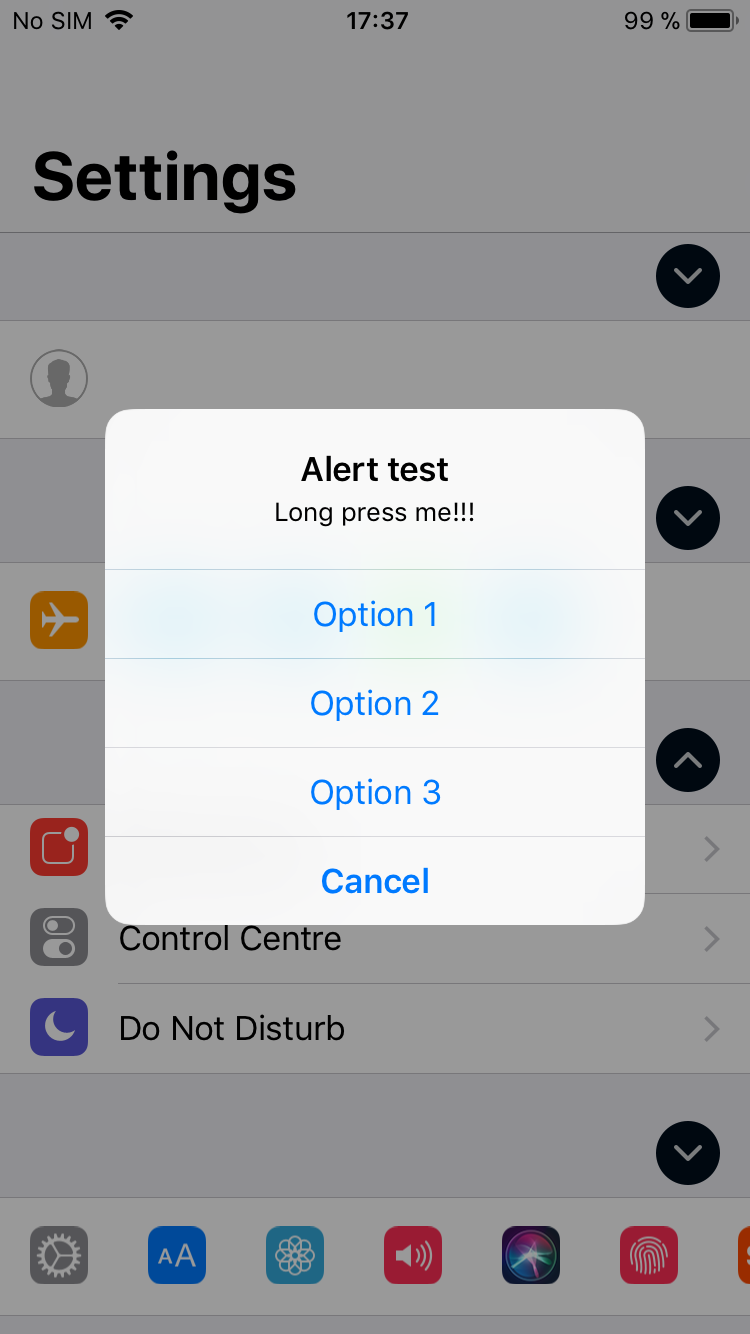
Task: Pick Option 3 in the alert
Action: click(x=375, y=792)
